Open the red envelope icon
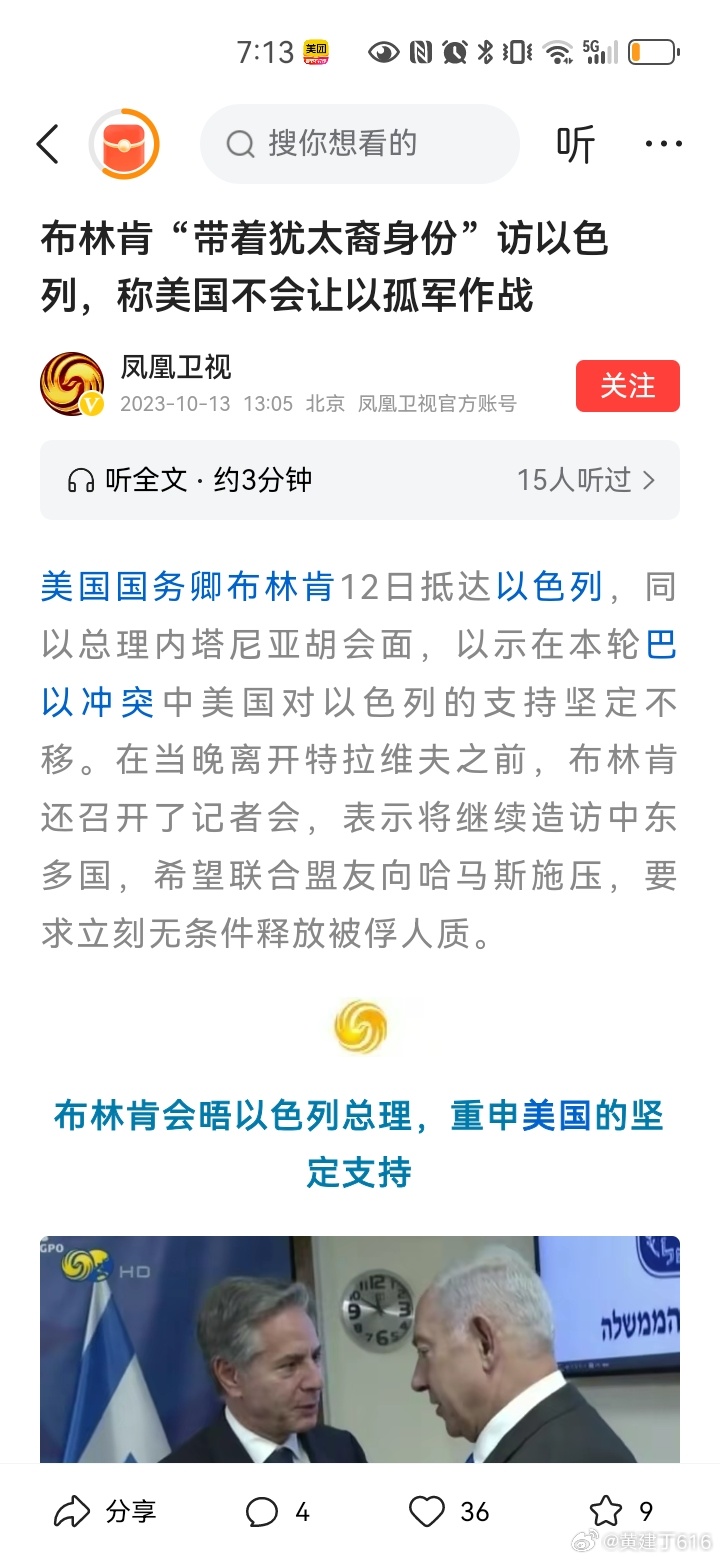This screenshot has height=1560, width=720. 124,144
